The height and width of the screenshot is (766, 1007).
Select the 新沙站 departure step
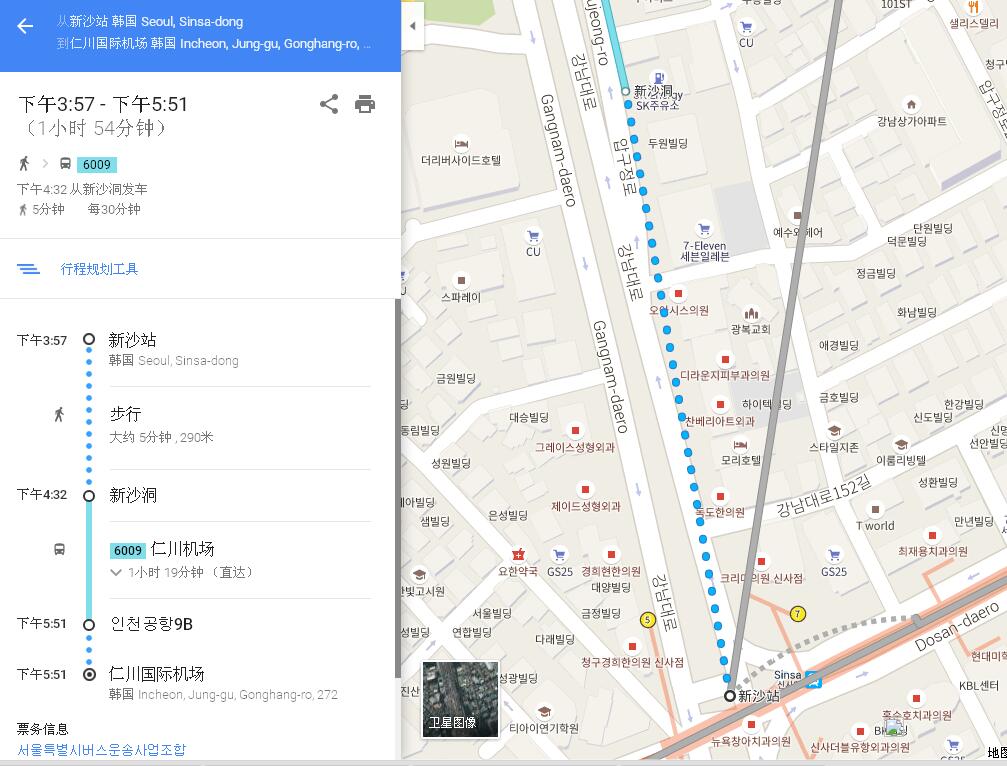[x=132, y=340]
